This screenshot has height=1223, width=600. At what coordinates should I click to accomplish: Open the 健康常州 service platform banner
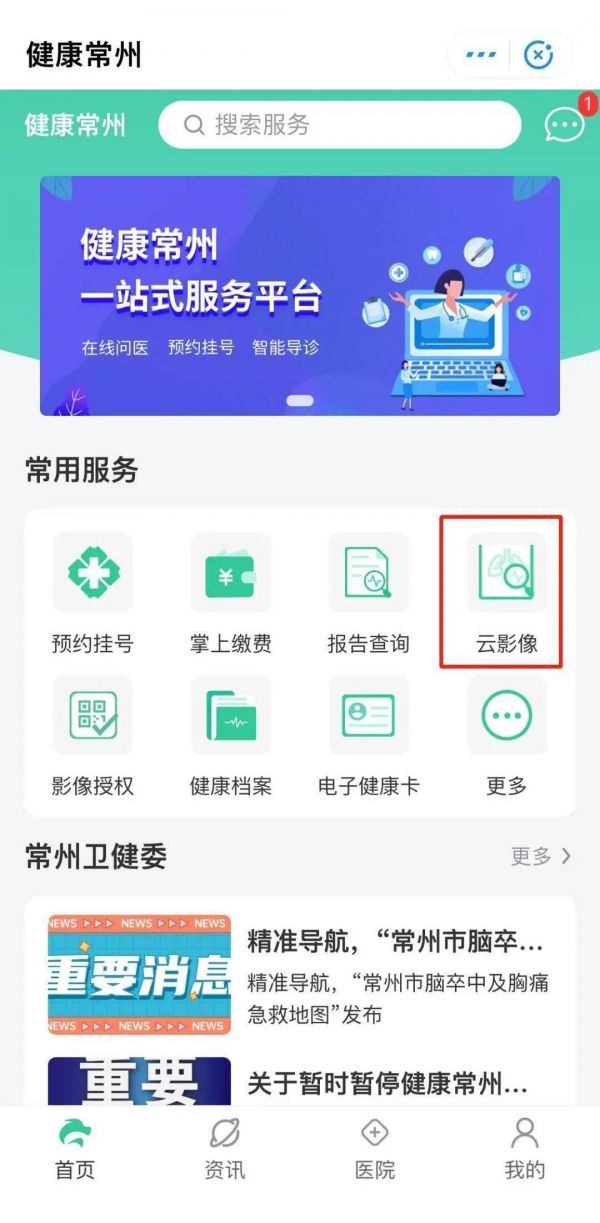(300, 296)
